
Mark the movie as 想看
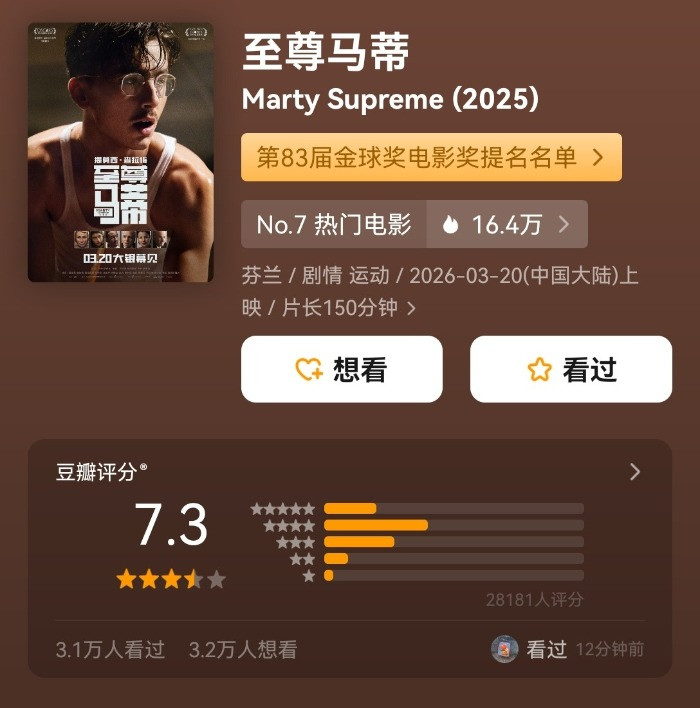pyautogui.click(x=341, y=369)
